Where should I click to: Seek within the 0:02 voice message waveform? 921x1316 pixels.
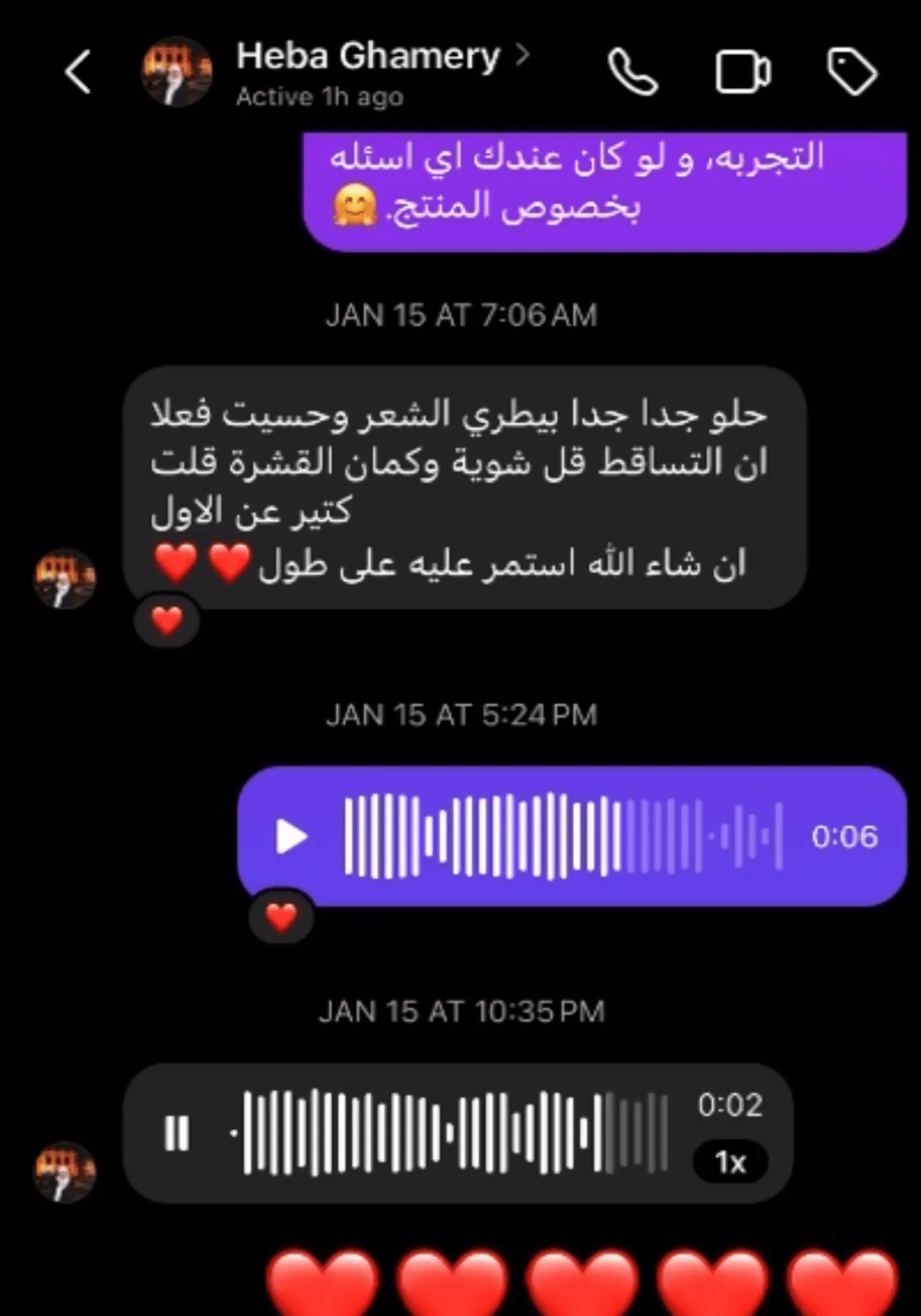(454, 1133)
